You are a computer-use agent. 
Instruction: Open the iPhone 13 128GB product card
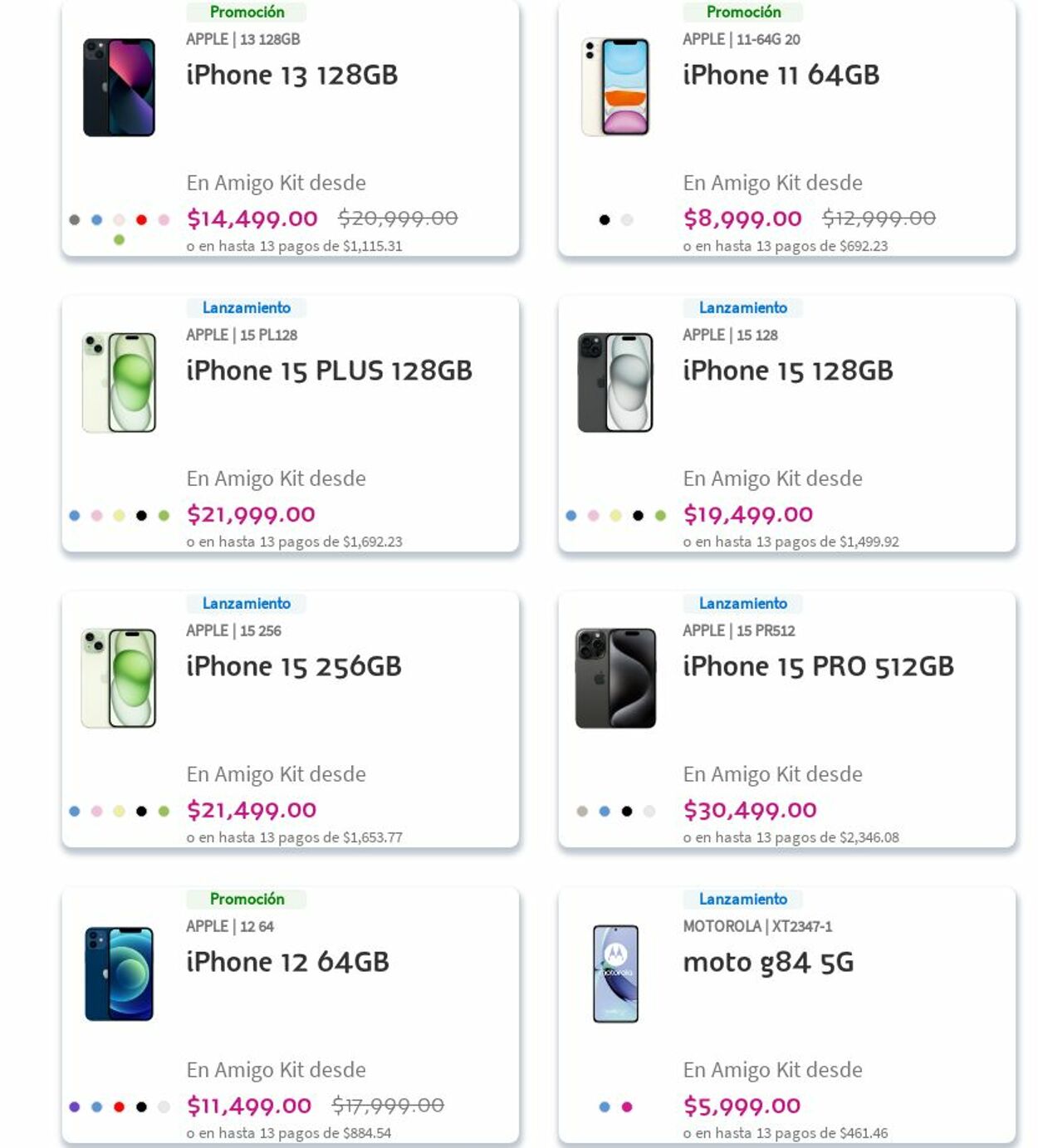pyautogui.click(x=291, y=76)
